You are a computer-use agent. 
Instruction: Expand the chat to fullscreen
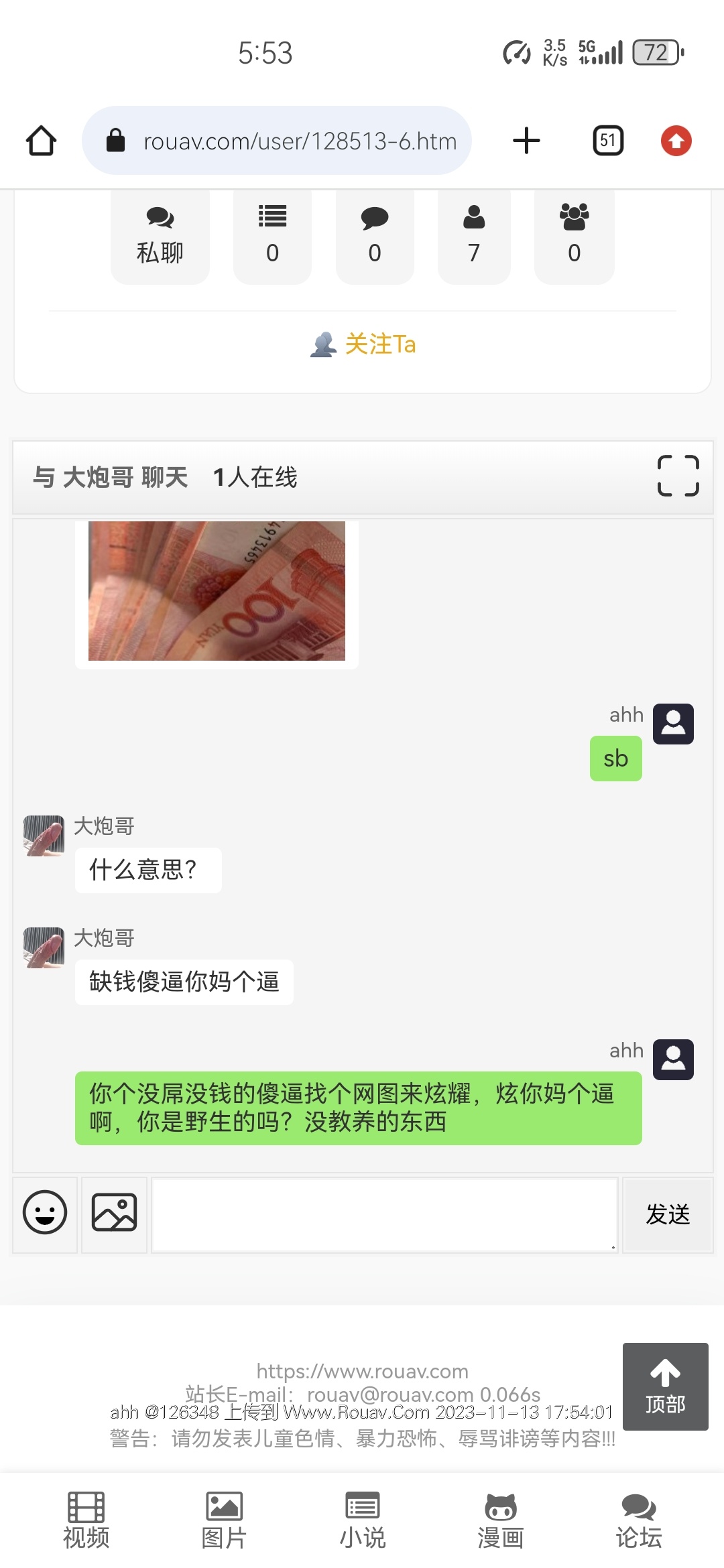click(x=678, y=476)
